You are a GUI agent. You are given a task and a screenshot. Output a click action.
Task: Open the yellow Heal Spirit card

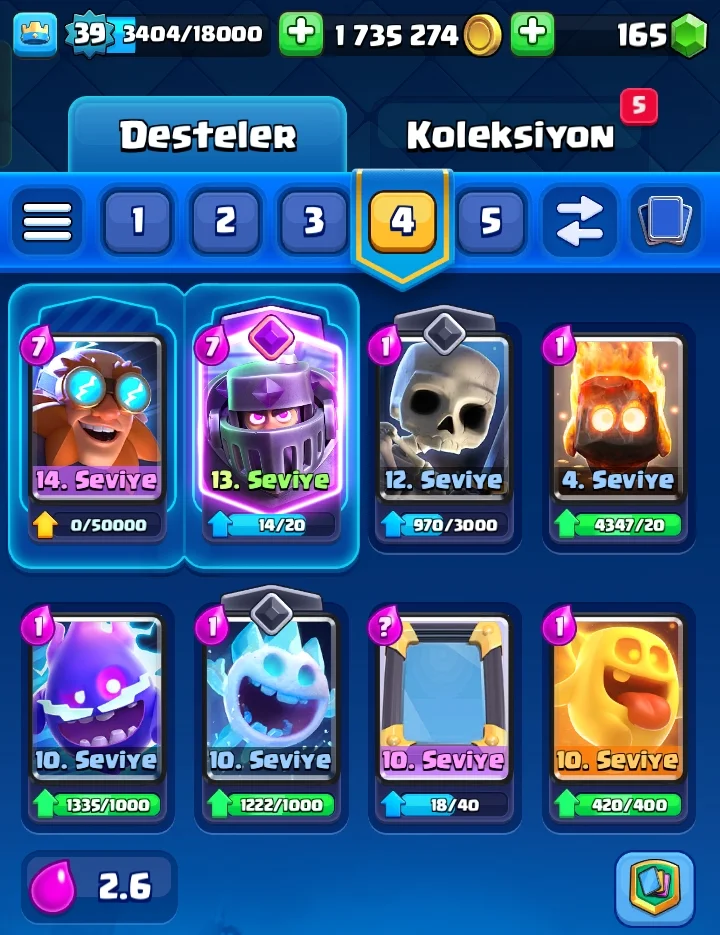pos(617,700)
